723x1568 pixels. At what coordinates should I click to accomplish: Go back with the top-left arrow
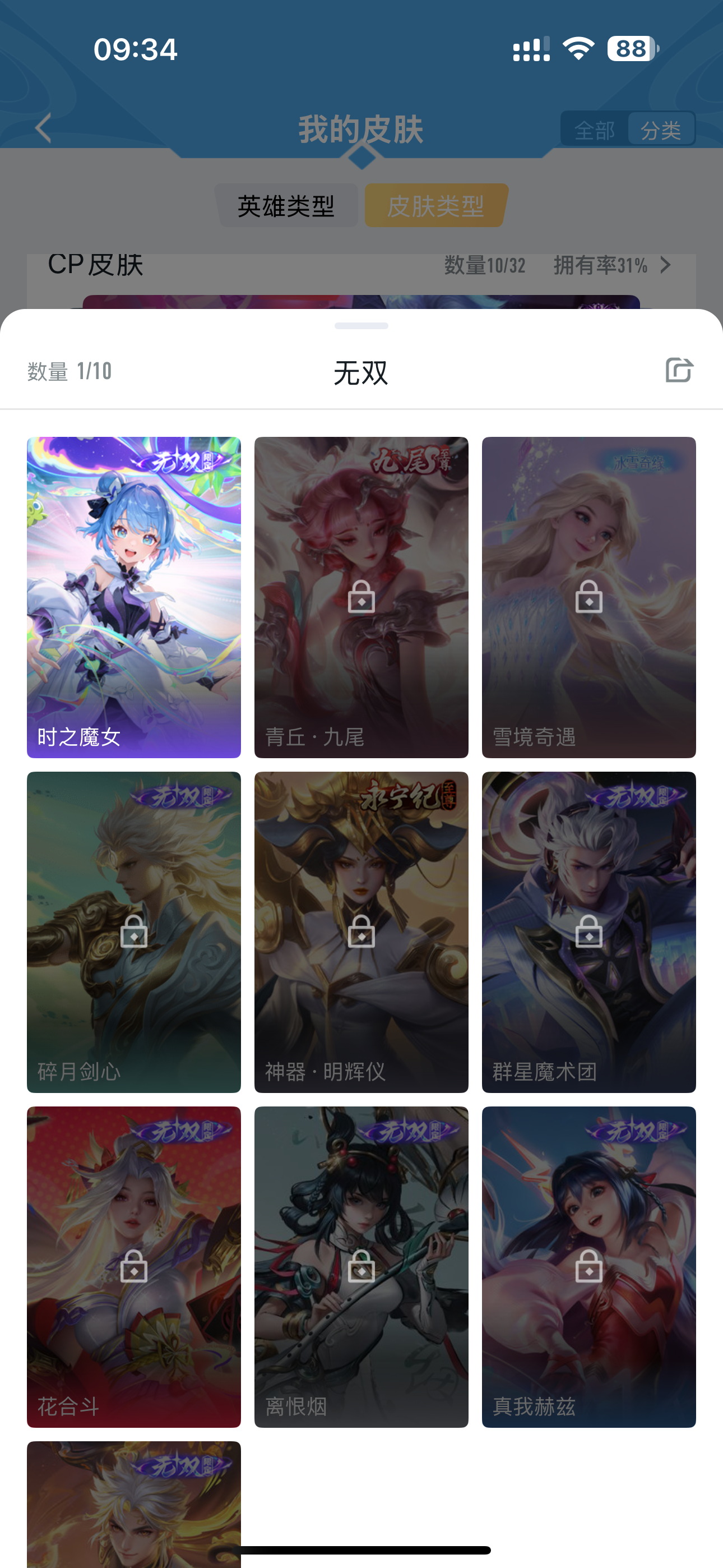43,128
